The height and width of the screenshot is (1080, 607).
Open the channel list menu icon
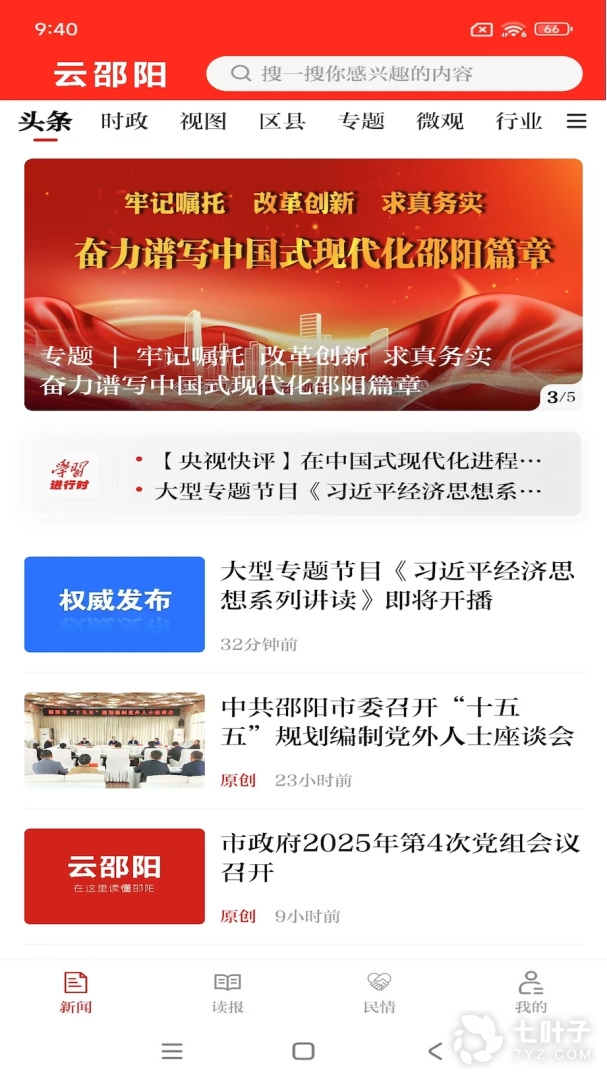[576, 121]
